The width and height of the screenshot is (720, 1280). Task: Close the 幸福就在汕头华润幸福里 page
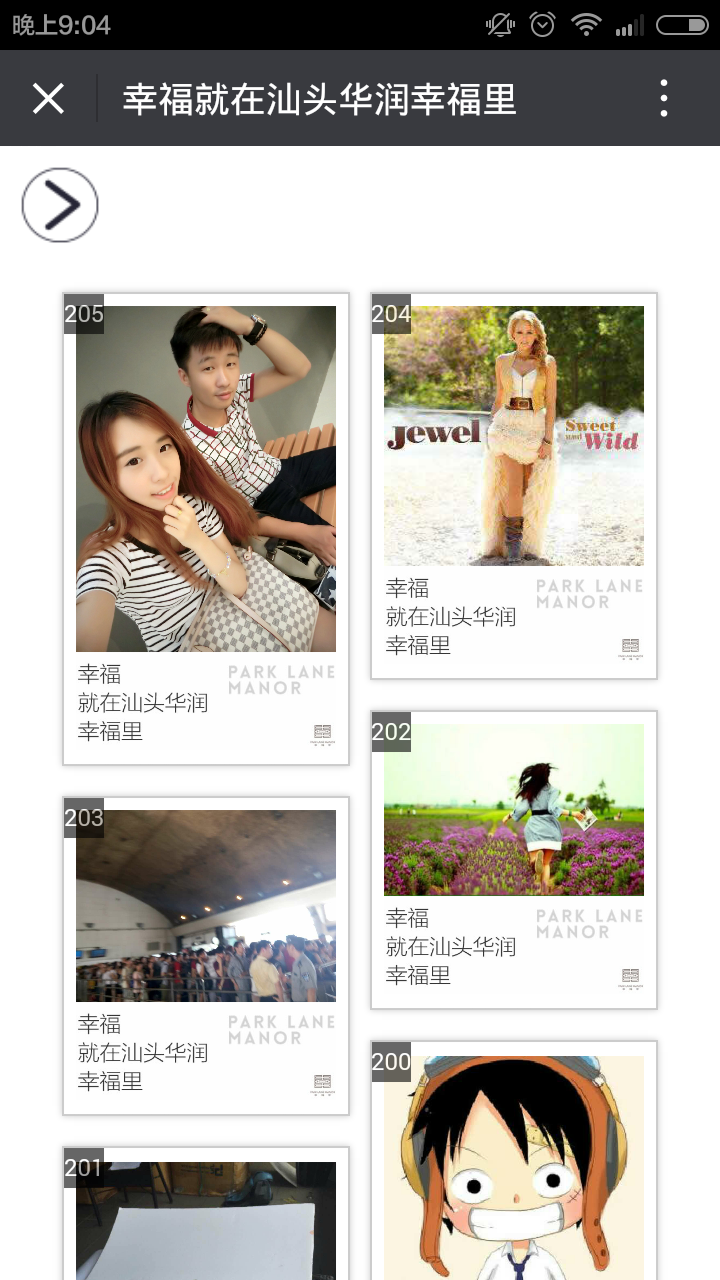point(48,99)
